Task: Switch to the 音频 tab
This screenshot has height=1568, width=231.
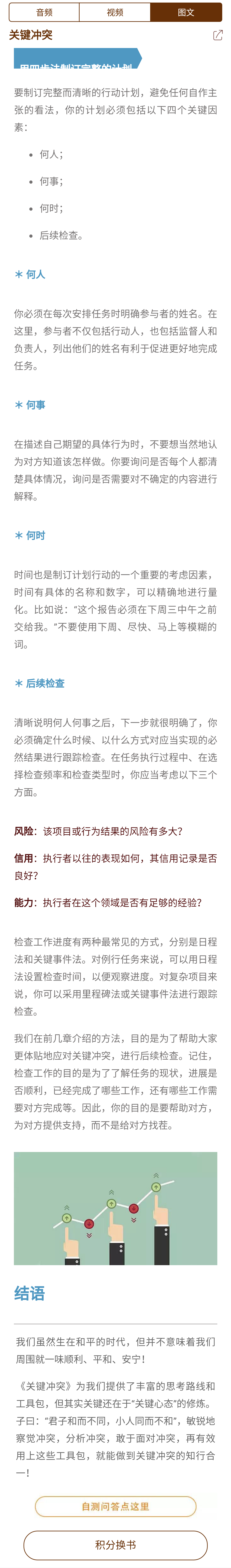Action: click(x=44, y=12)
